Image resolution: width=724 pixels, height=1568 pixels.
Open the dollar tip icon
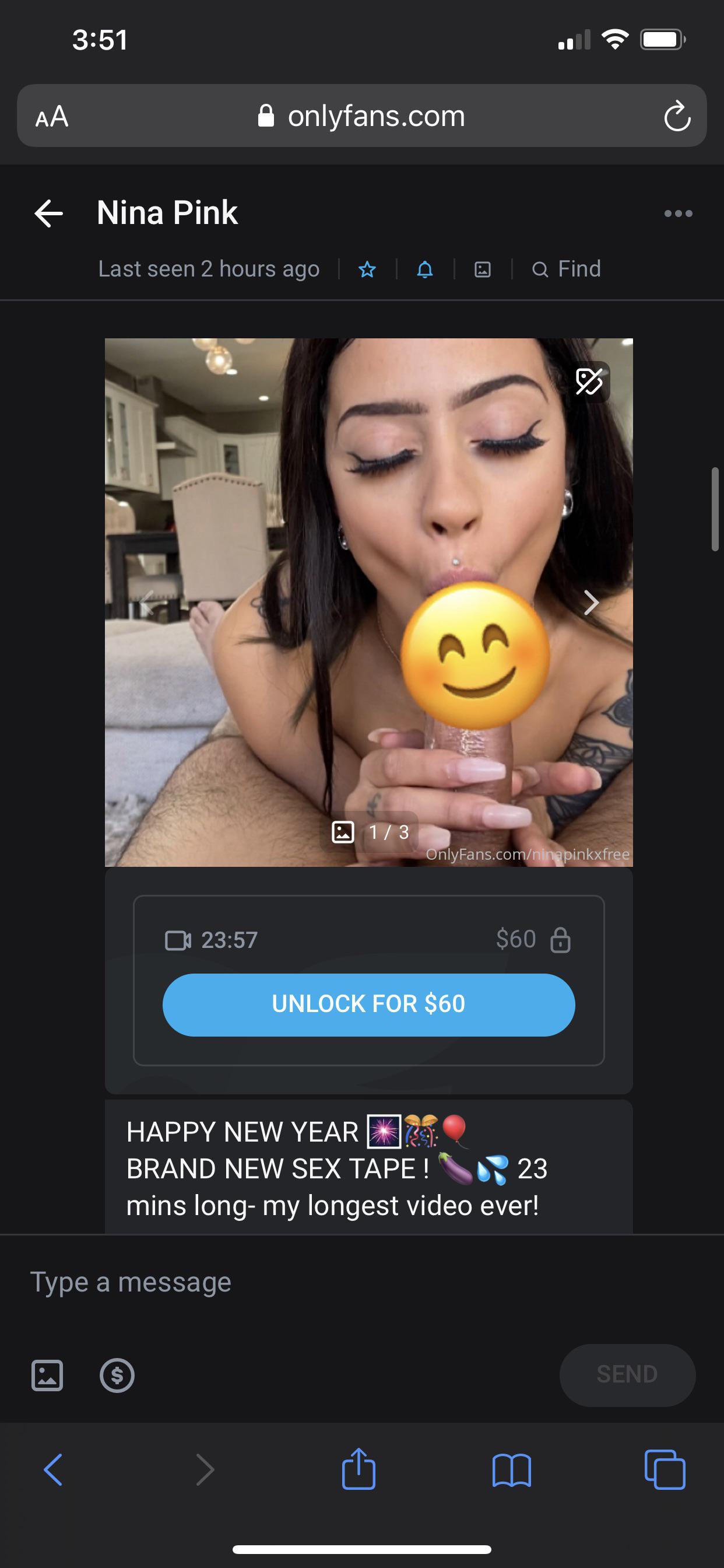click(x=117, y=1375)
